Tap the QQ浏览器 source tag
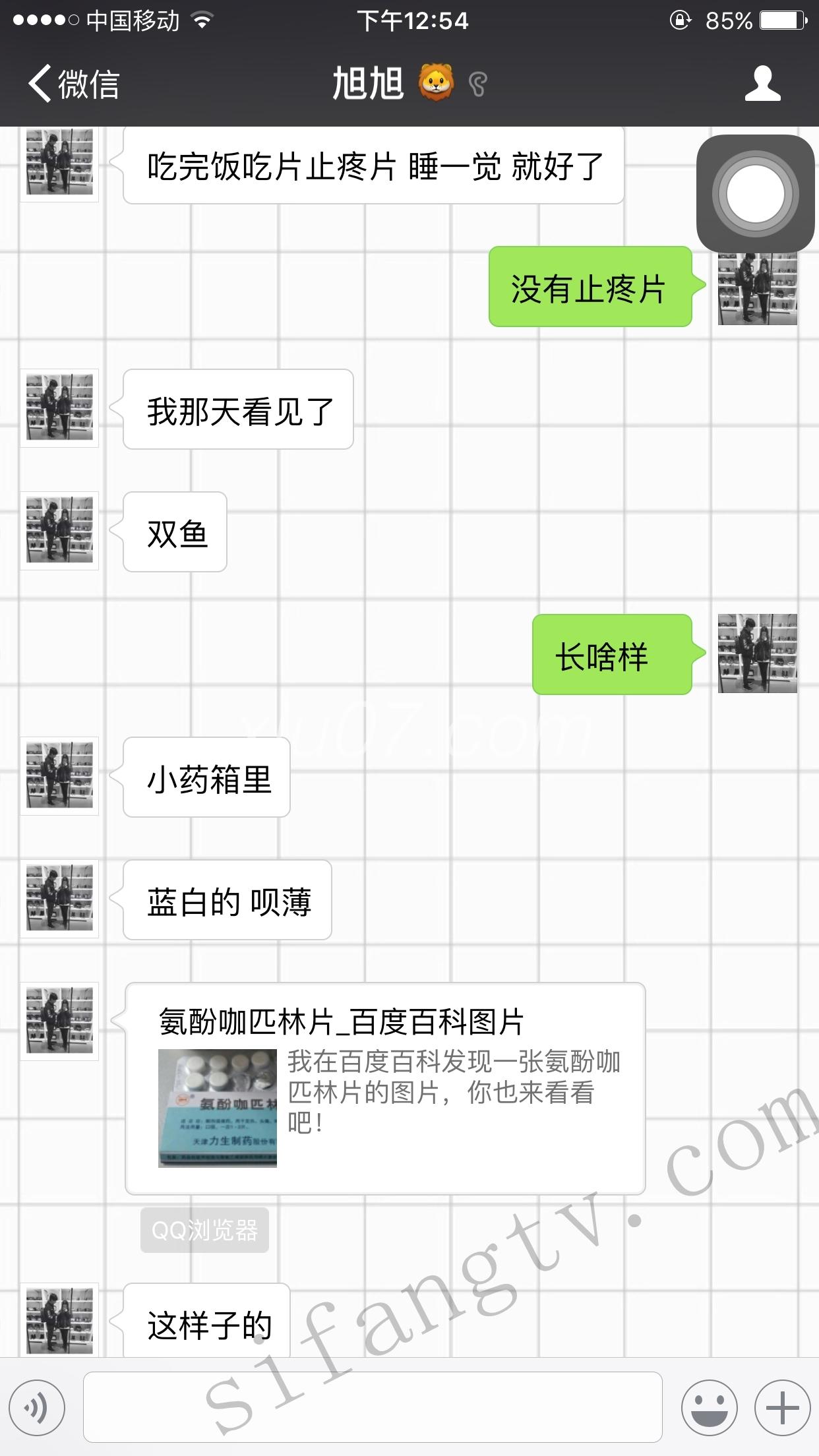This screenshot has width=819, height=1456. pyautogui.click(x=204, y=1230)
